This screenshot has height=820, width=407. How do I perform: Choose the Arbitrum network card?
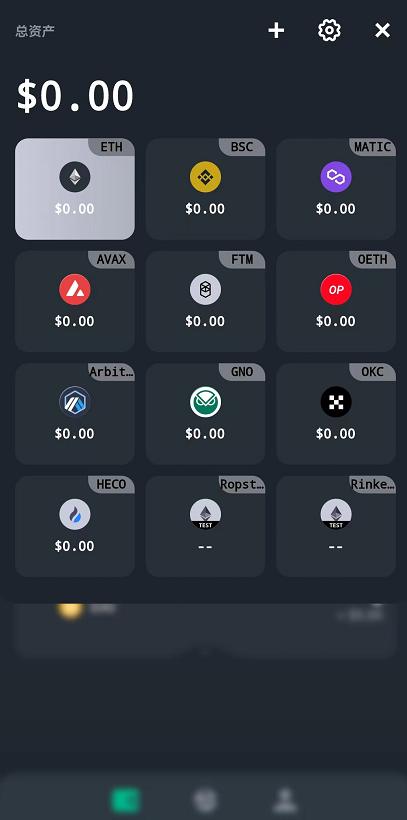[x=75, y=414]
